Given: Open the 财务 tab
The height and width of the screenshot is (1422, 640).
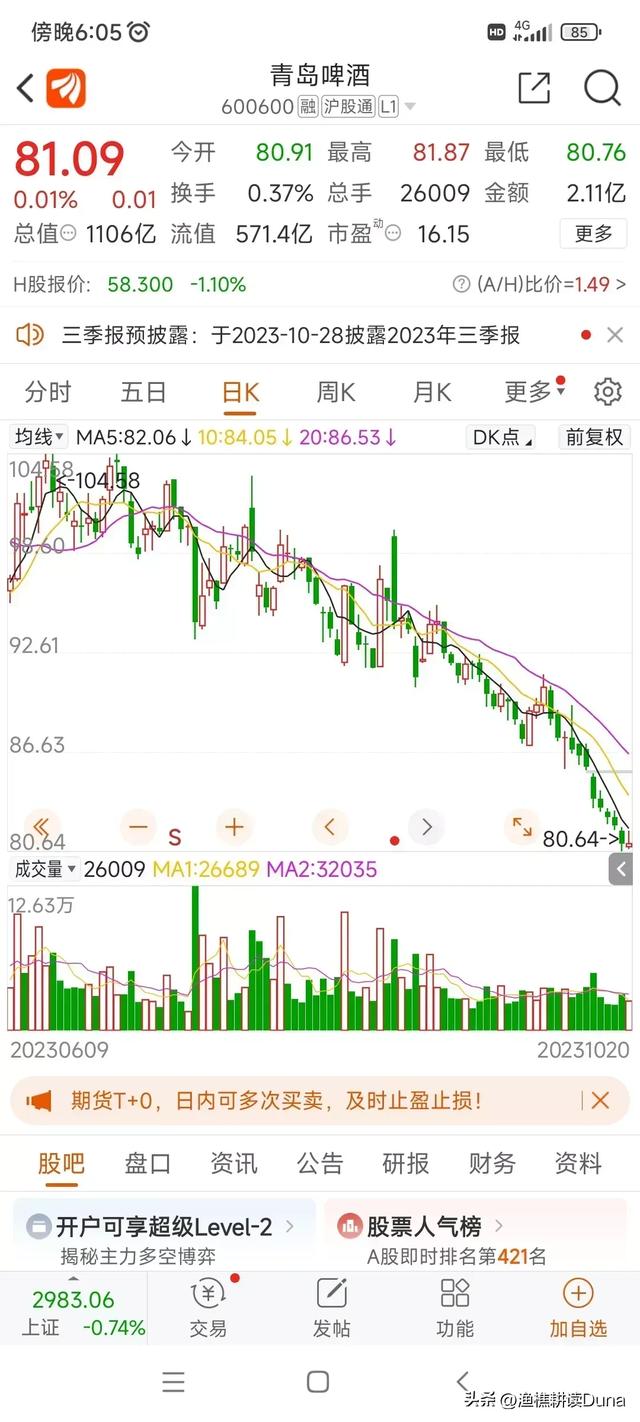Looking at the screenshot, I should 492,1164.
